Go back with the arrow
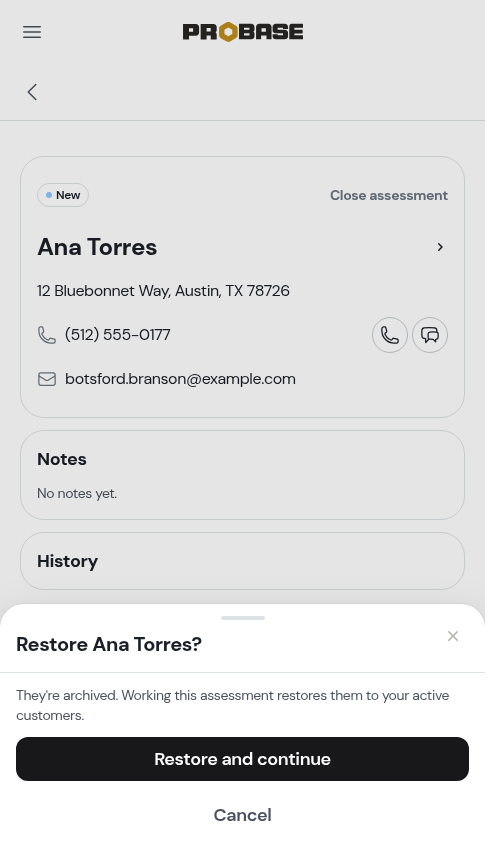 (x=32, y=92)
